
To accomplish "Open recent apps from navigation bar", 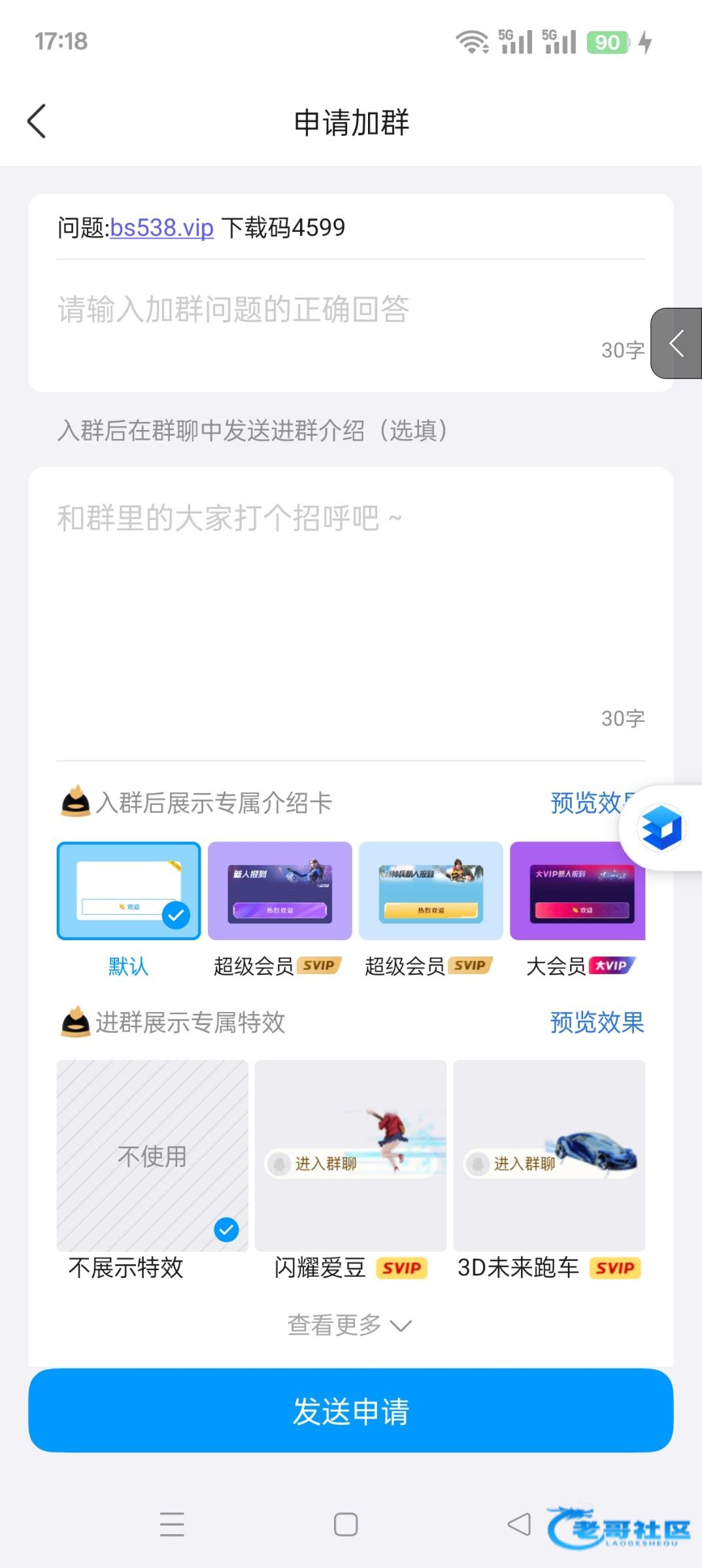I will 172,1524.
